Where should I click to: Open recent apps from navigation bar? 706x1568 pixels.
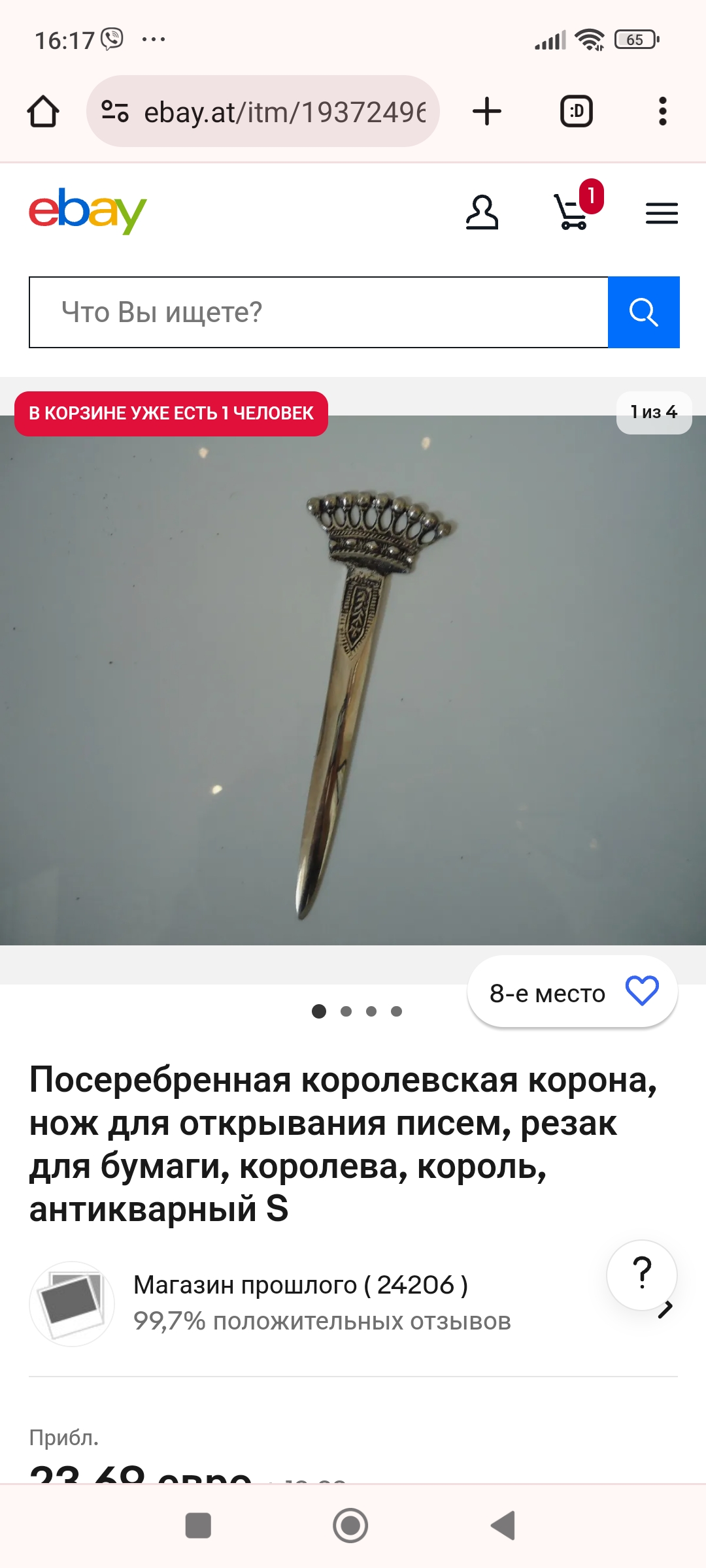pos(198,1526)
